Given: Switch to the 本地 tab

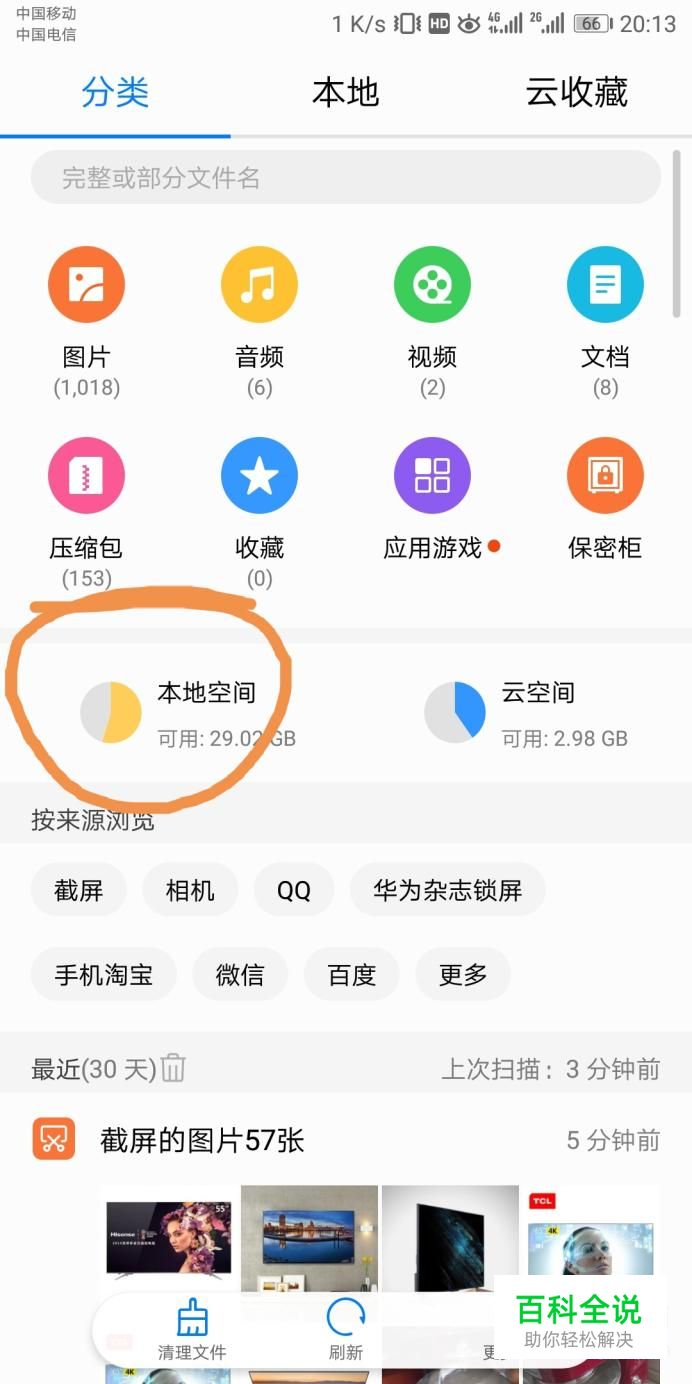Looking at the screenshot, I should [x=345, y=93].
